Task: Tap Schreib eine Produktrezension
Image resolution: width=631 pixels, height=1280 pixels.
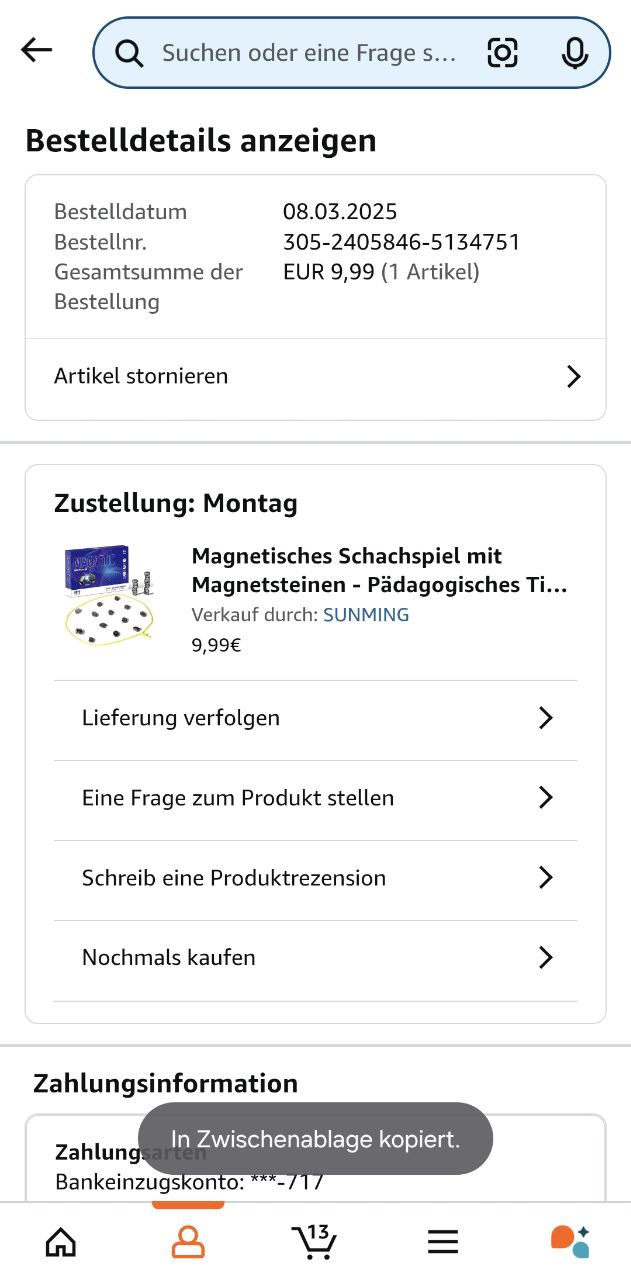Action: click(x=315, y=878)
